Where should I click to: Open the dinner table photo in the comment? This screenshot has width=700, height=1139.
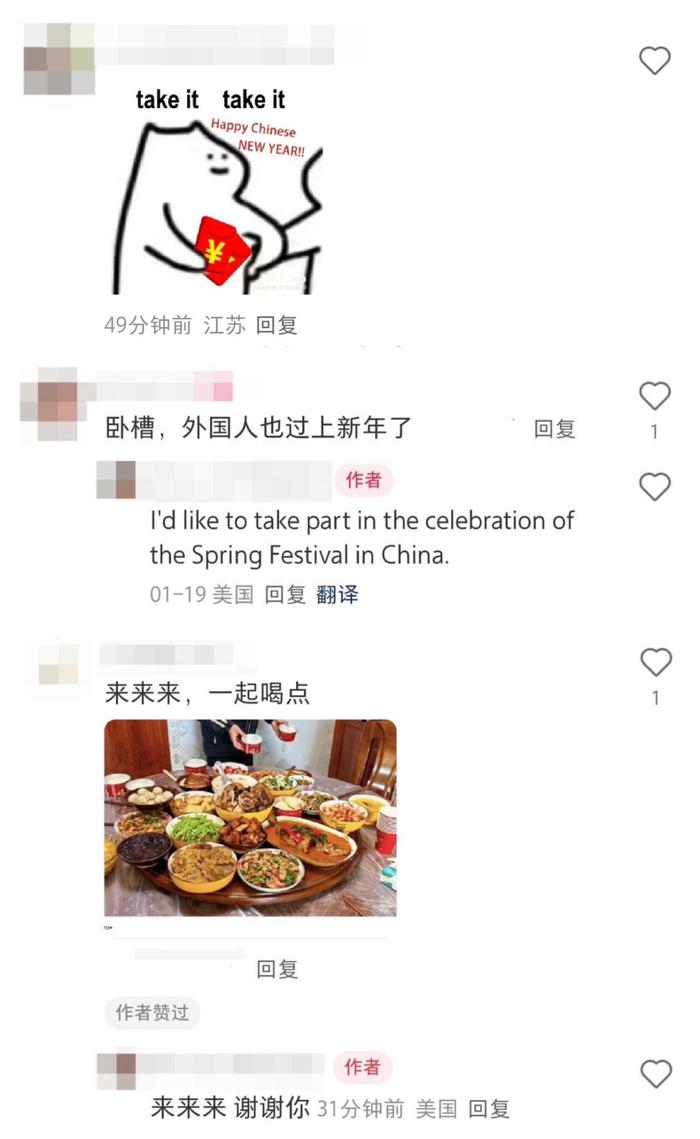click(250, 817)
